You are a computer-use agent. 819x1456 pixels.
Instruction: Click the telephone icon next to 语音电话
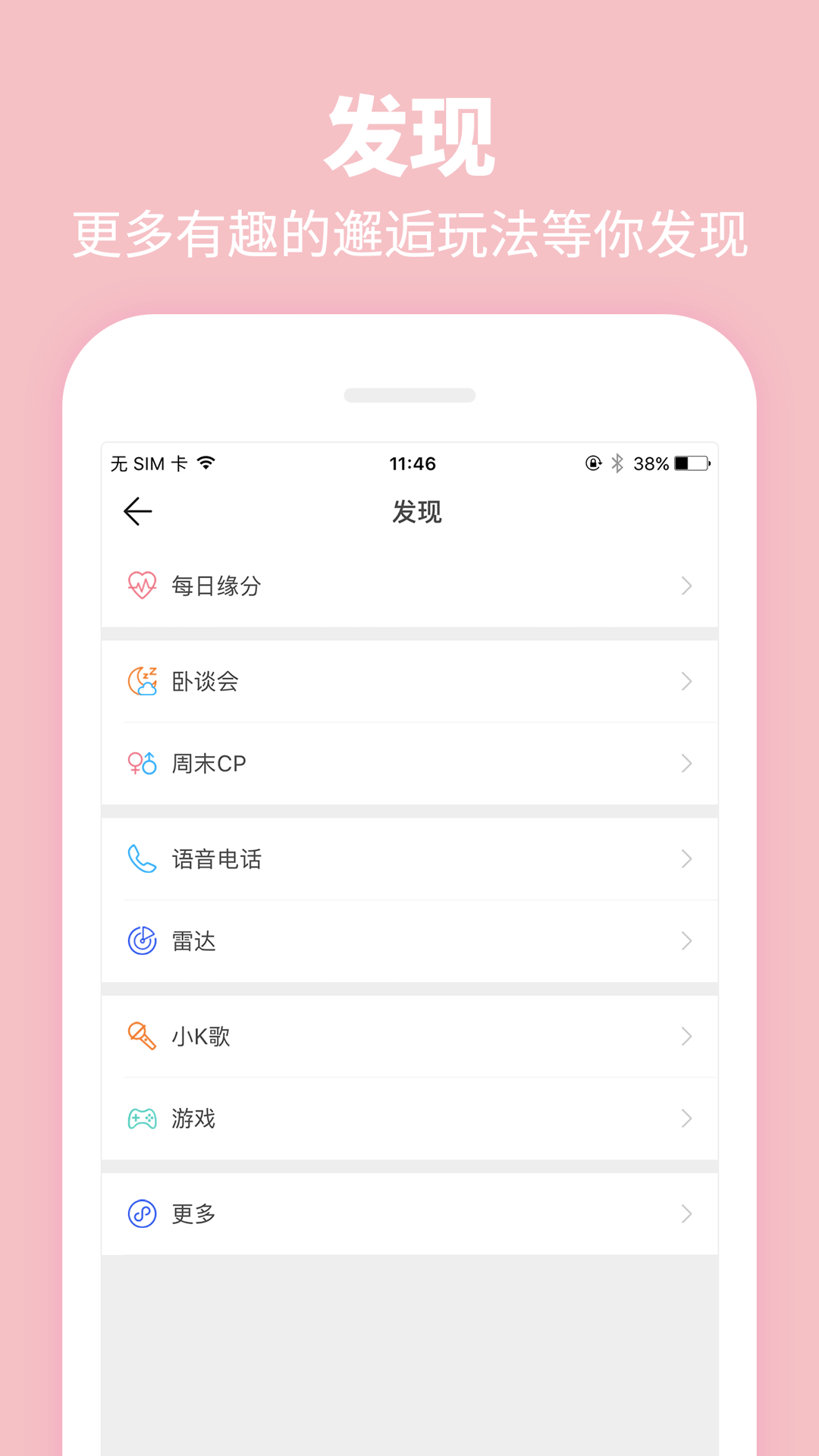coord(141,858)
